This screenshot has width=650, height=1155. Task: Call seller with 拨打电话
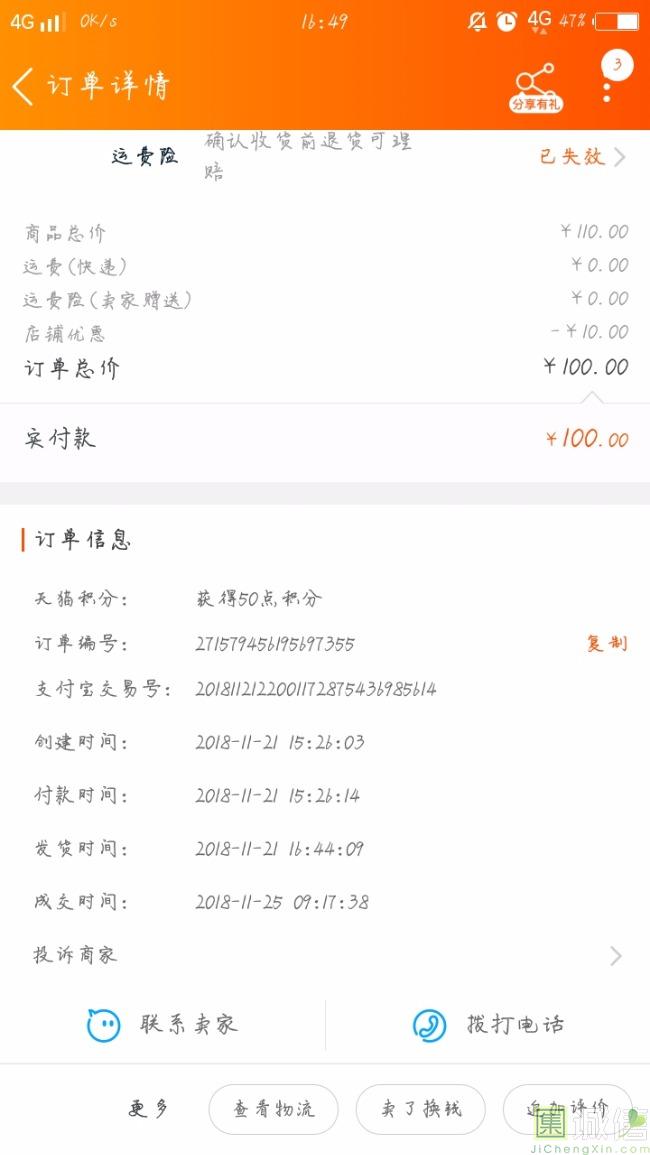coord(488,1025)
